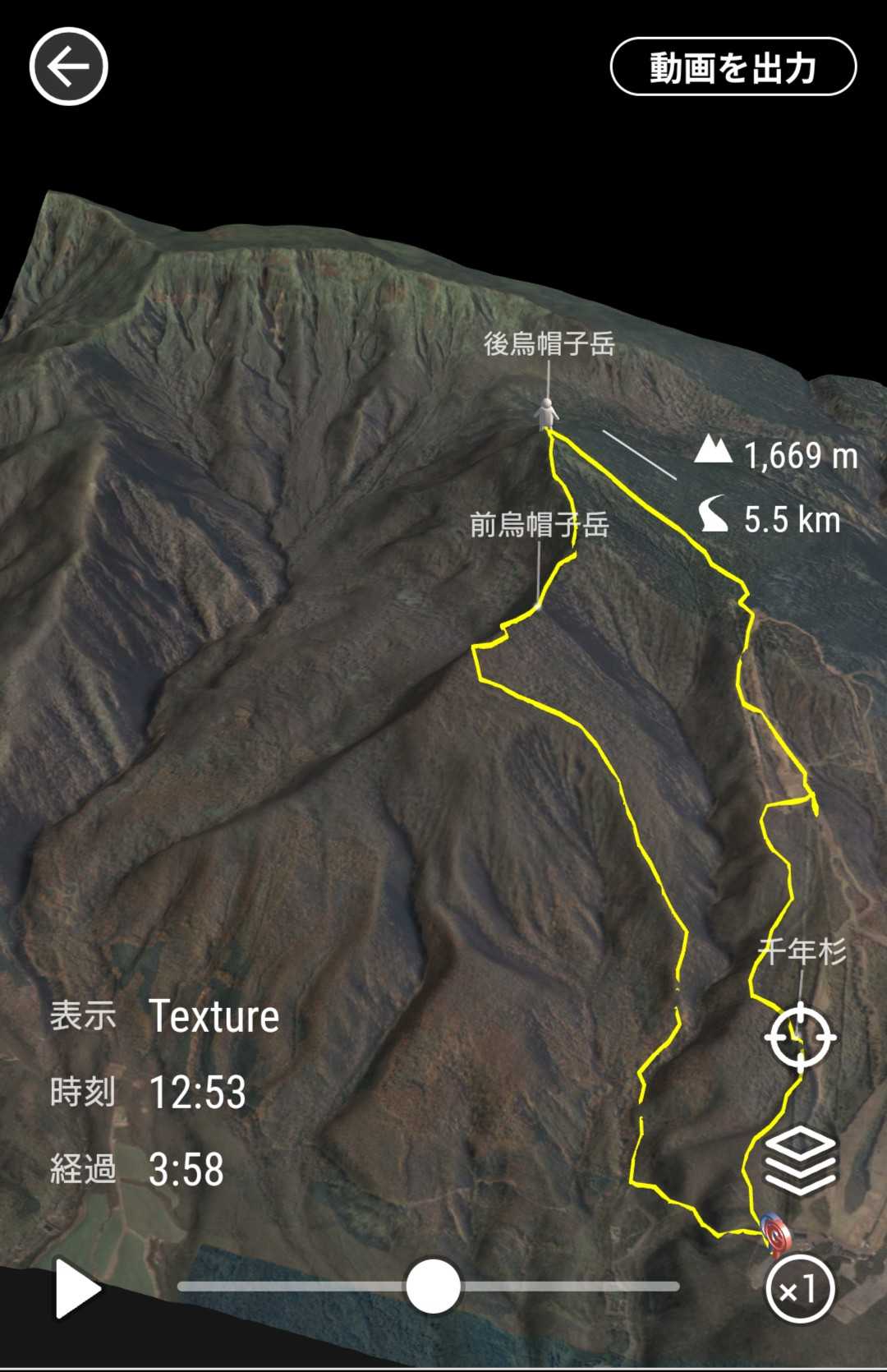Recenter the view with the crosshair icon
Screen dimensions: 887x1372
800,1037
